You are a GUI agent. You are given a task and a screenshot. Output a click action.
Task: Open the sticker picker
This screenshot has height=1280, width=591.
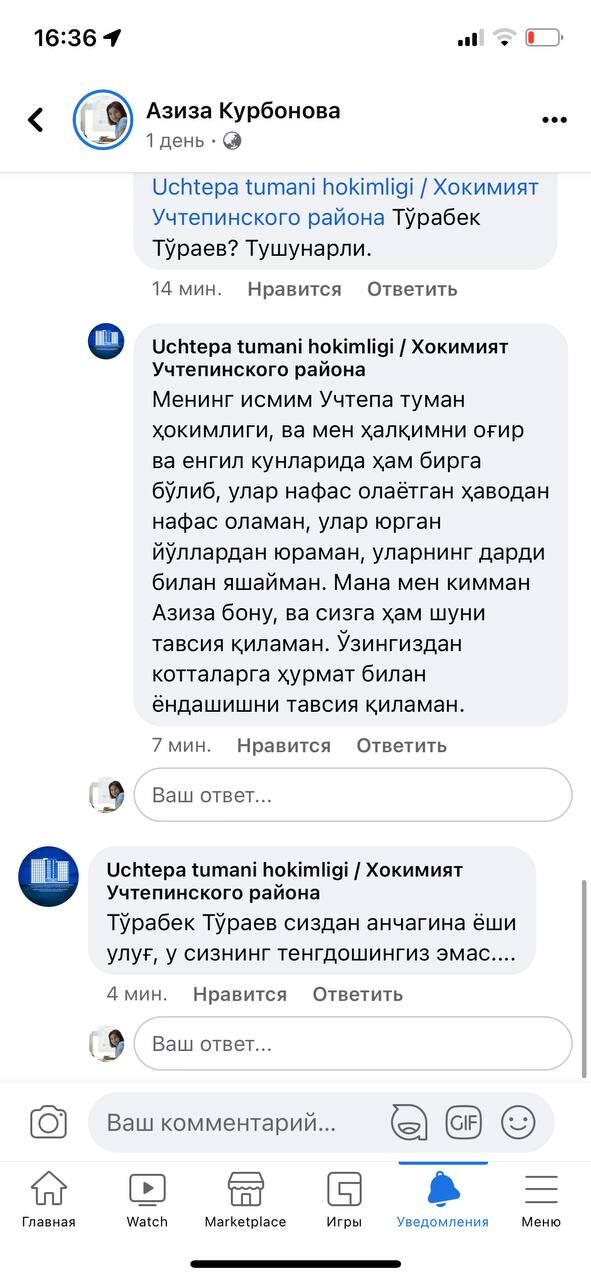pyautogui.click(x=409, y=1122)
